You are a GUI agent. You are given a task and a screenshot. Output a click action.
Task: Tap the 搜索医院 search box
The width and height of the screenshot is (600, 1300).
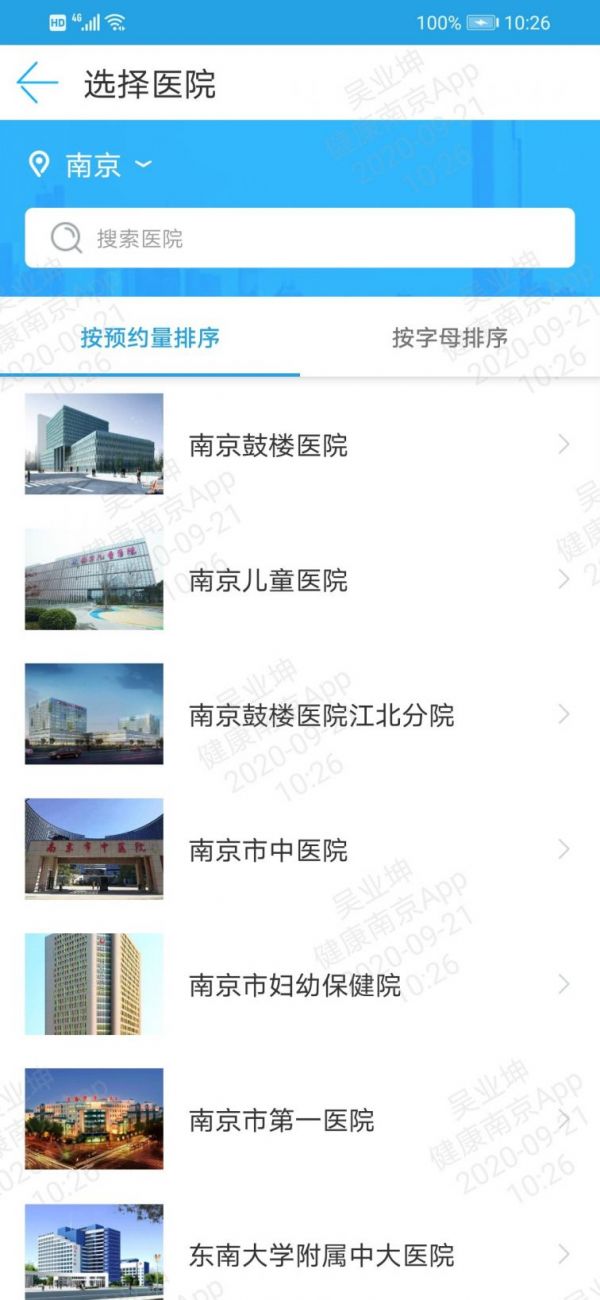(x=300, y=238)
